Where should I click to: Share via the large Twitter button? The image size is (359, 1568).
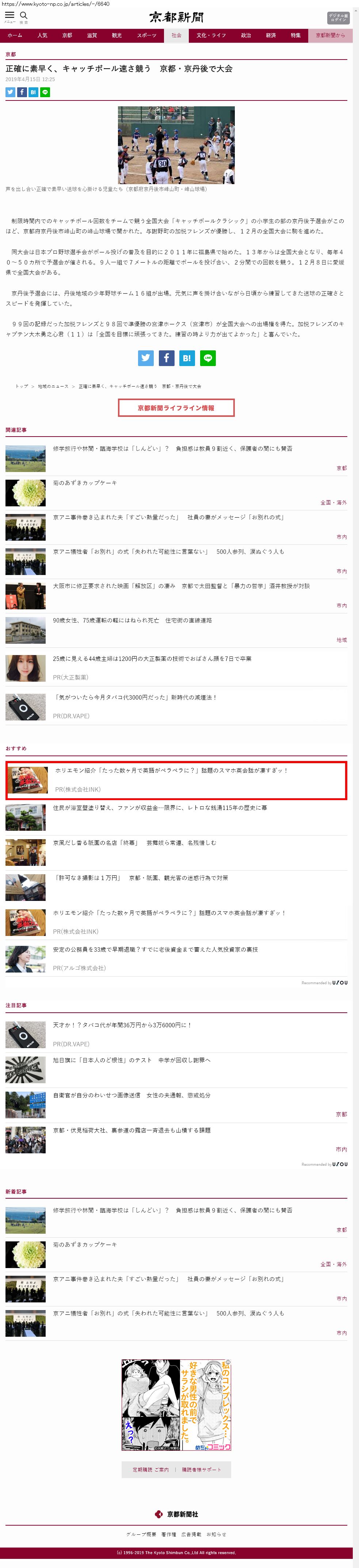point(146,358)
